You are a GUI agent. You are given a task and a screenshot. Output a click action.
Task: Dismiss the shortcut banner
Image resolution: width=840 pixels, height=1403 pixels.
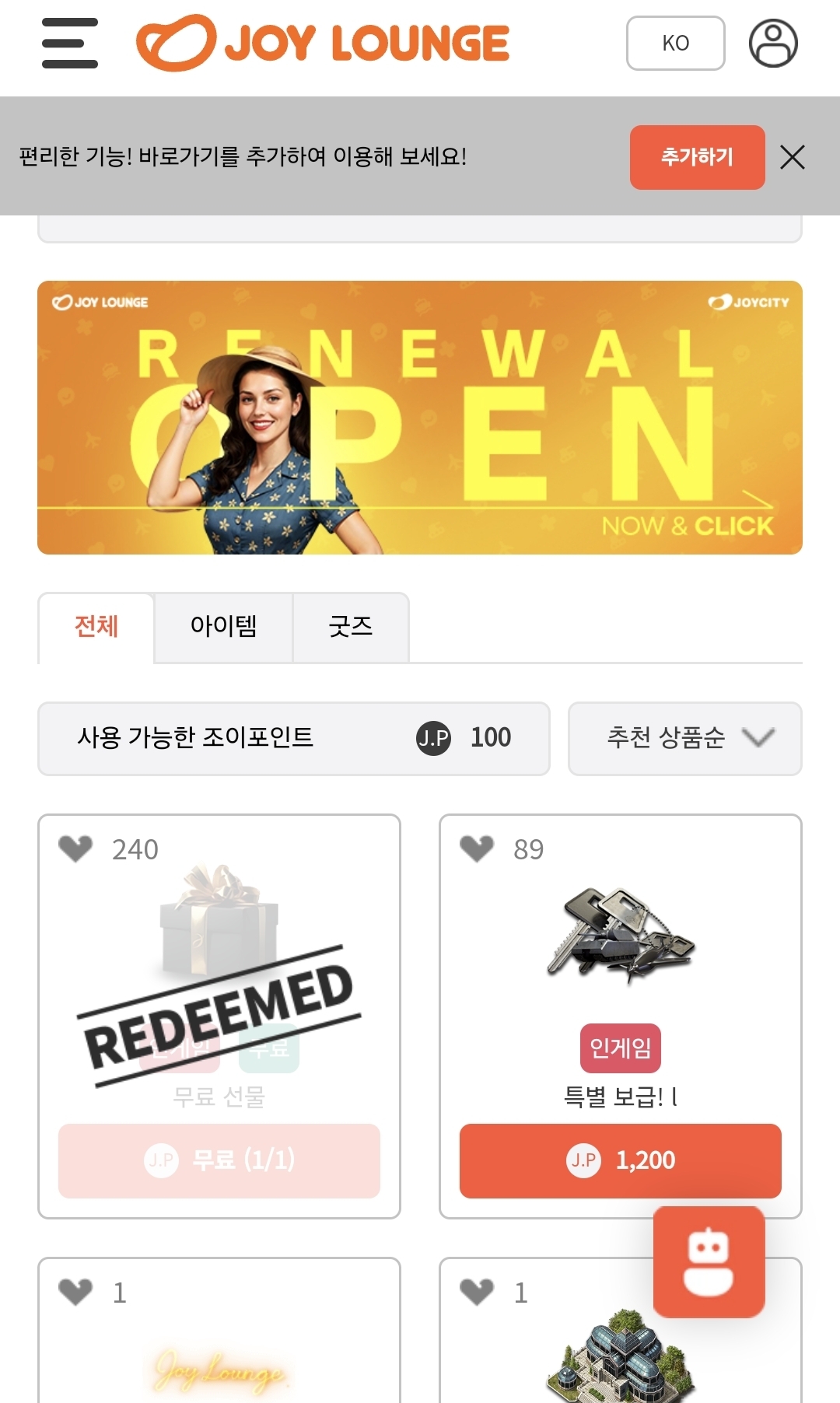coord(792,157)
